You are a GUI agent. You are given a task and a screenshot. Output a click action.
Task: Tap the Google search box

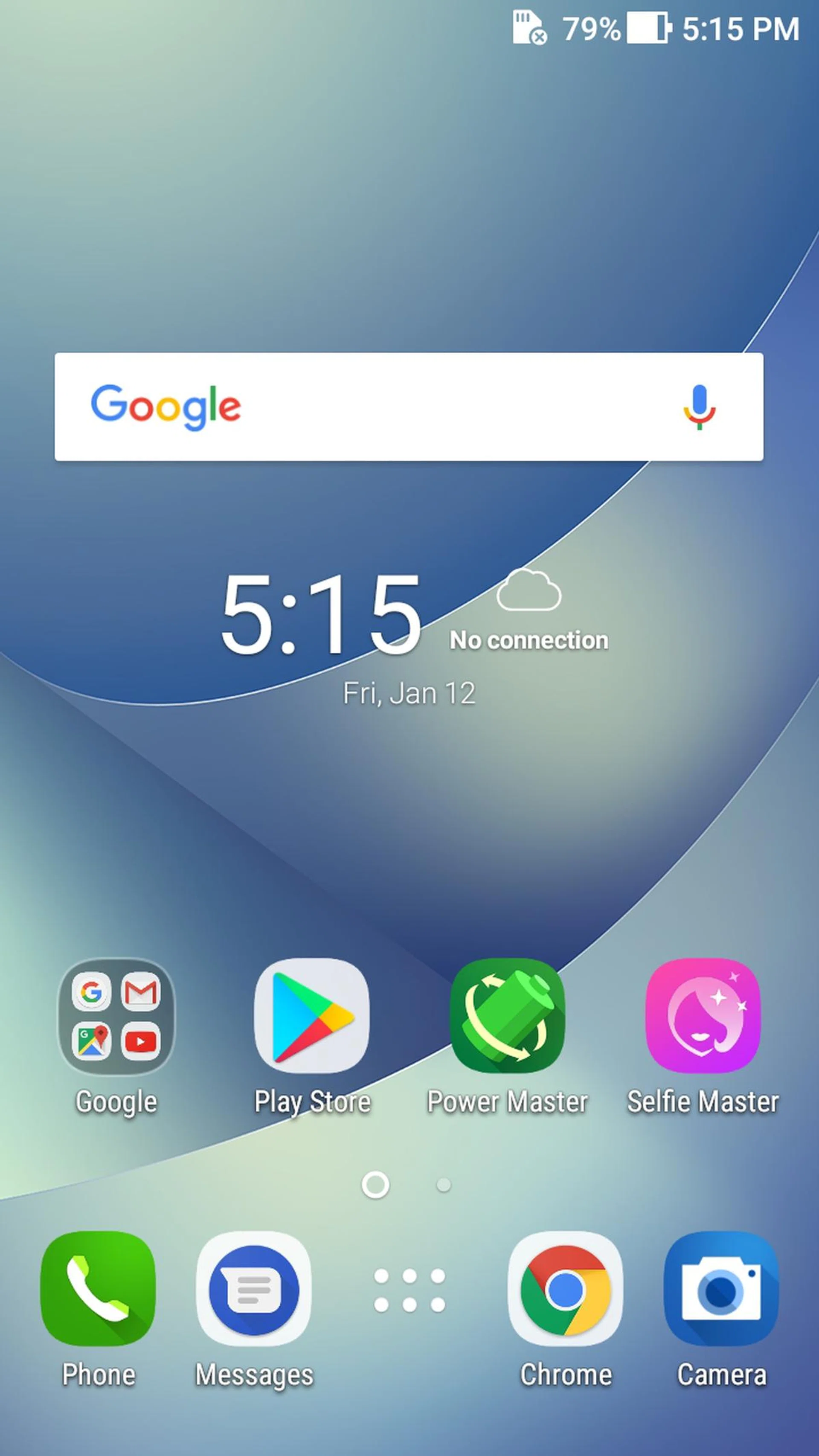[396, 407]
